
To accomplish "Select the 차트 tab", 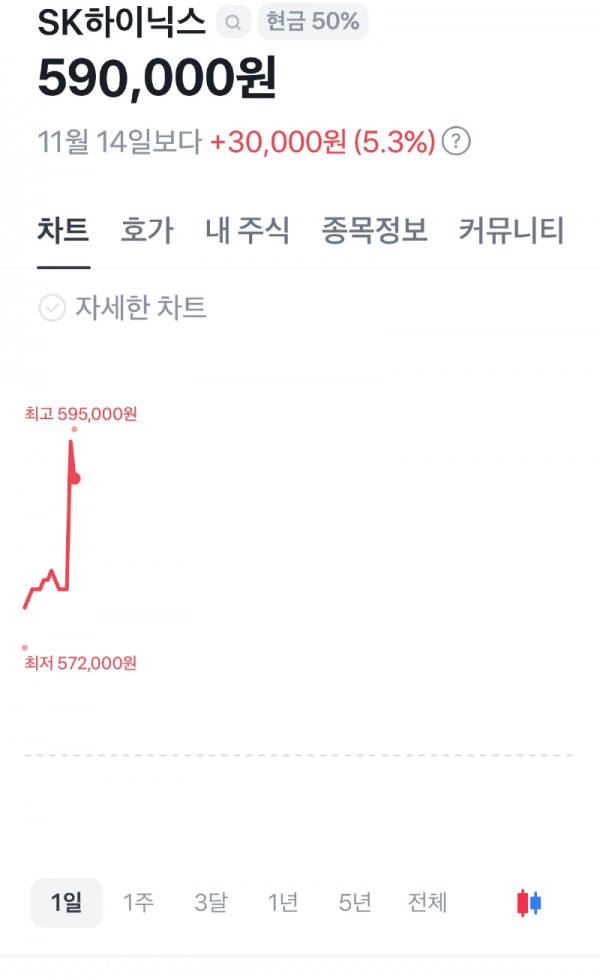I will point(63,231).
